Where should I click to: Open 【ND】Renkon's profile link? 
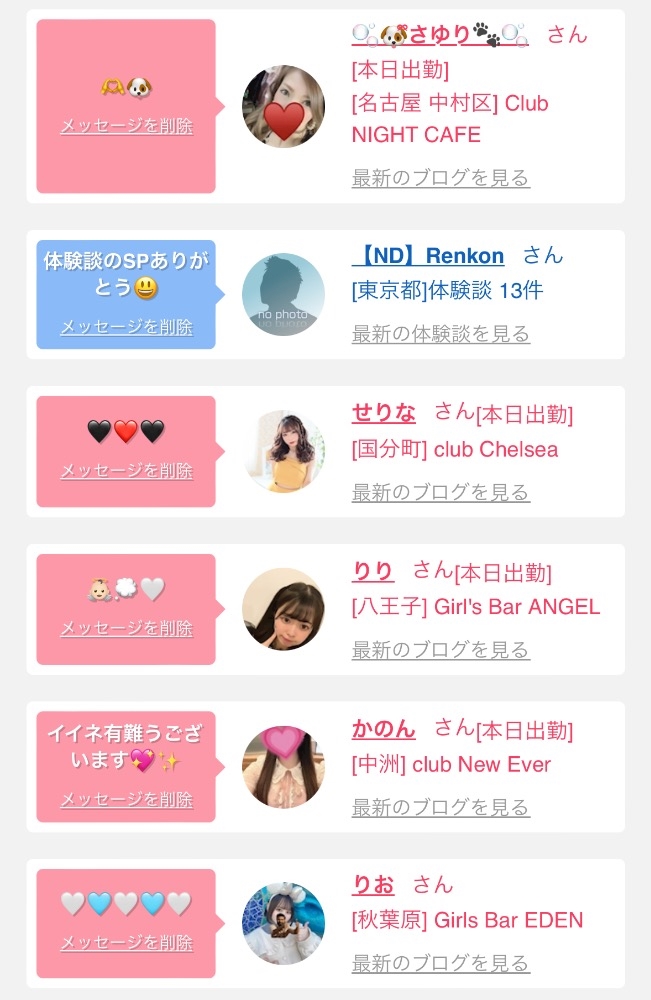[428, 256]
